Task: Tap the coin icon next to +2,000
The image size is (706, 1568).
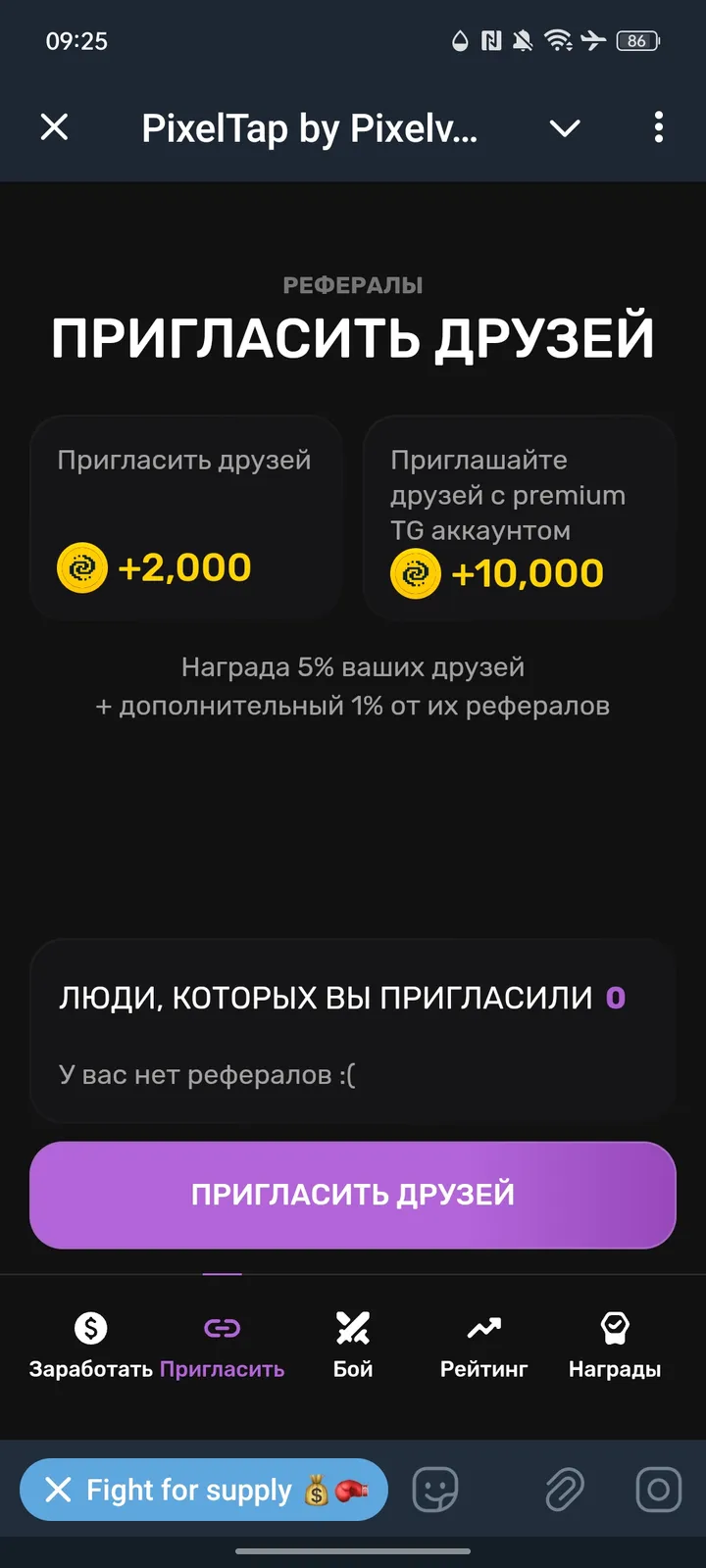Action: pos(83,567)
